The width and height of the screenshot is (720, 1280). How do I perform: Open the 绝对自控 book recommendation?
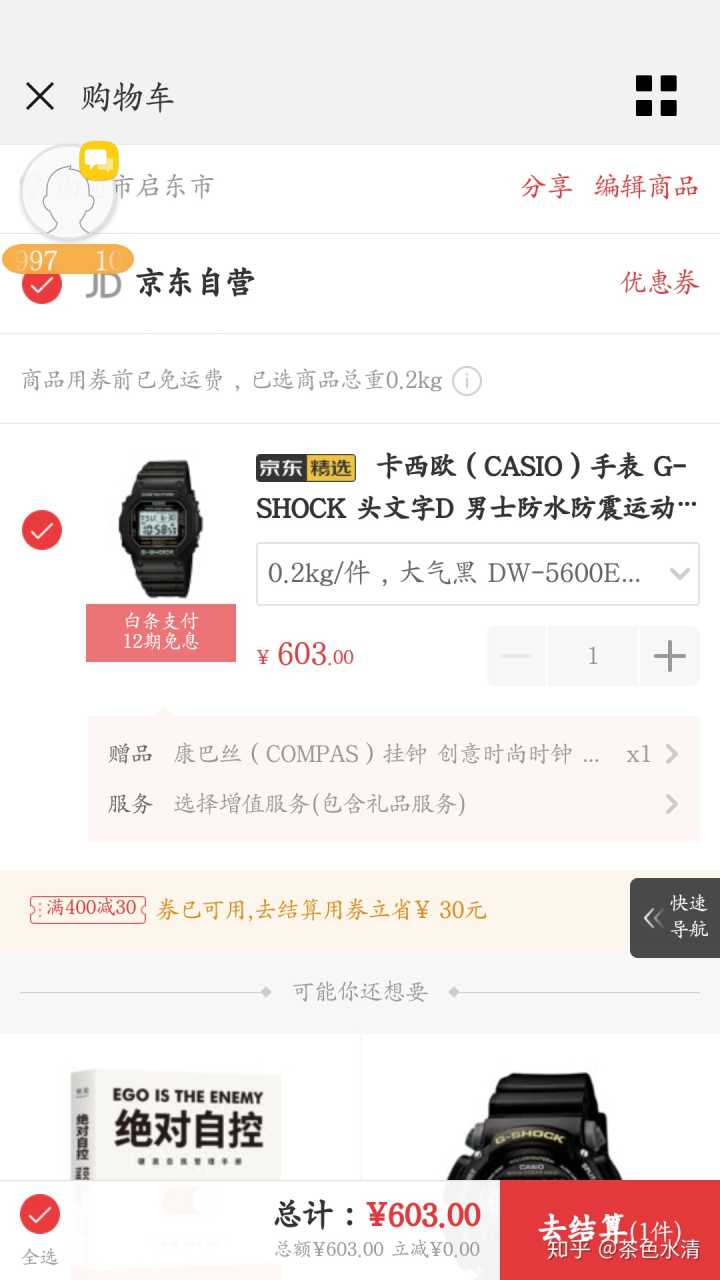coord(178,1110)
